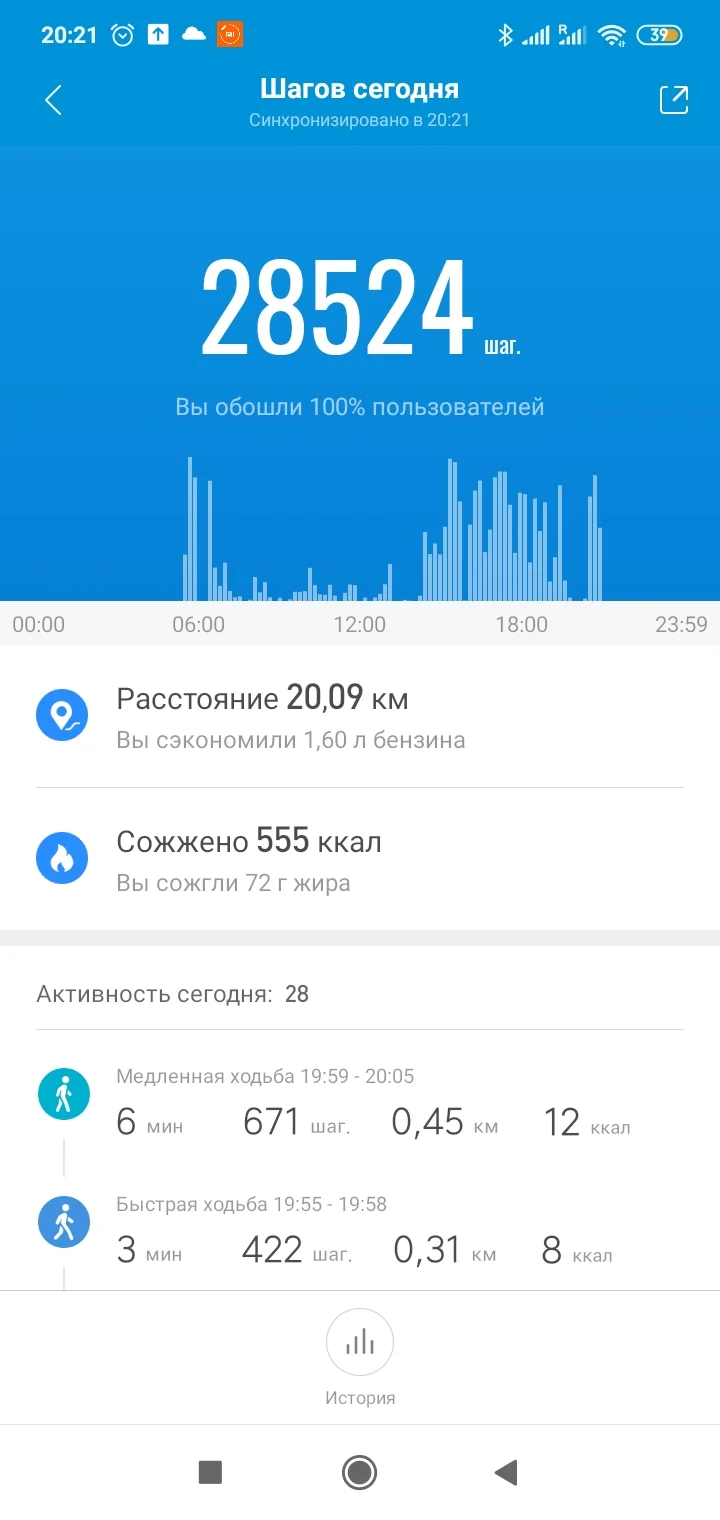Tap the burned calories flame icon
The height and width of the screenshot is (1520, 720).
(x=63, y=858)
